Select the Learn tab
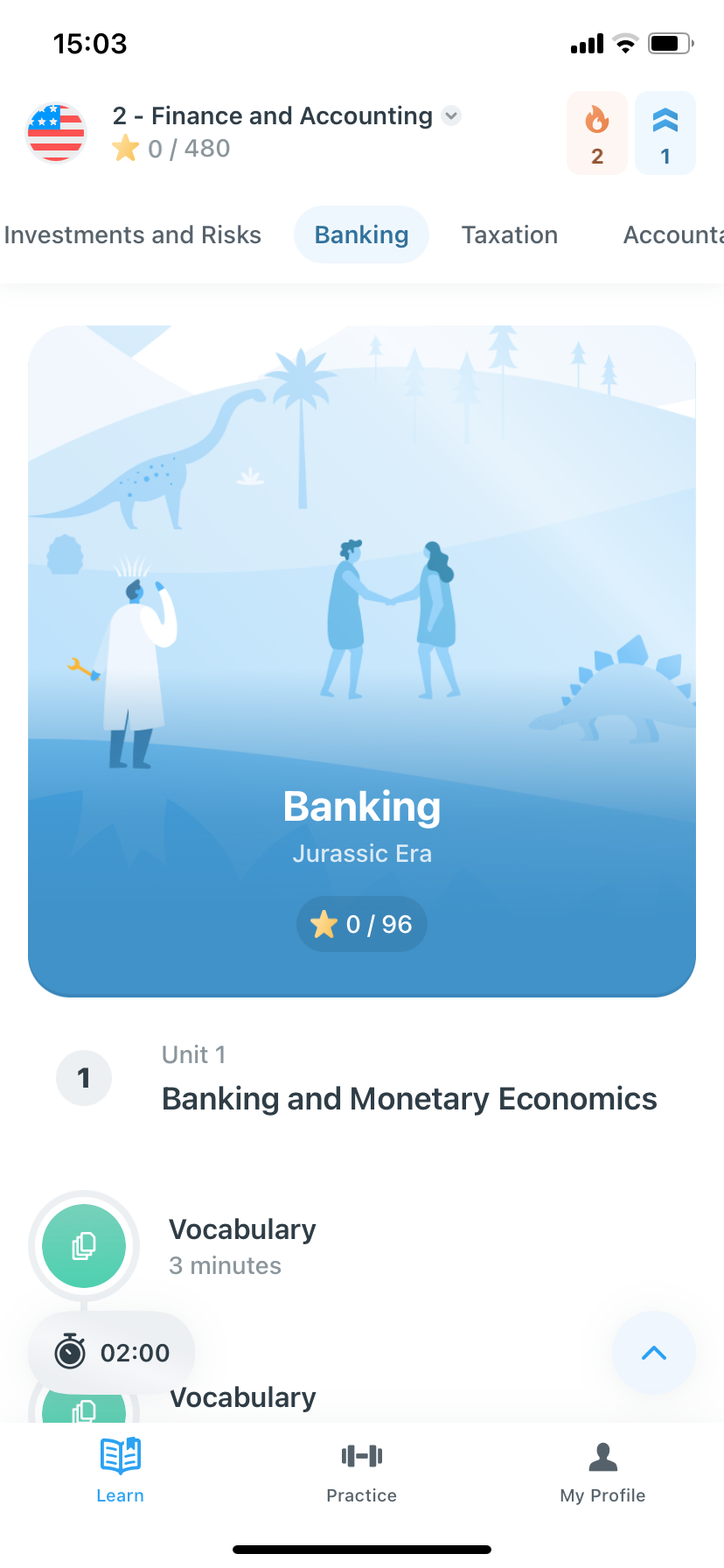The height and width of the screenshot is (1568, 724). [120, 1472]
